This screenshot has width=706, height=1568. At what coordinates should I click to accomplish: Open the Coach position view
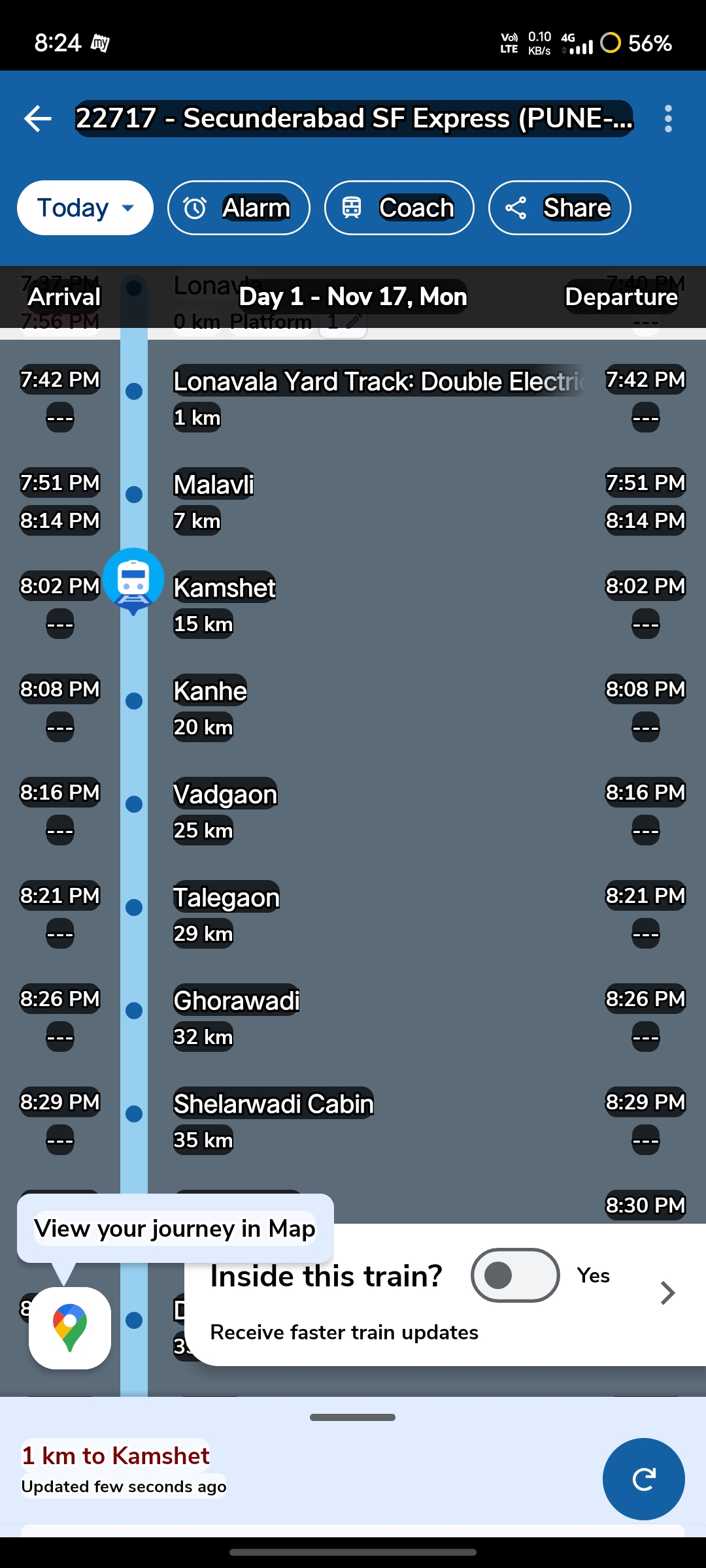(x=399, y=208)
